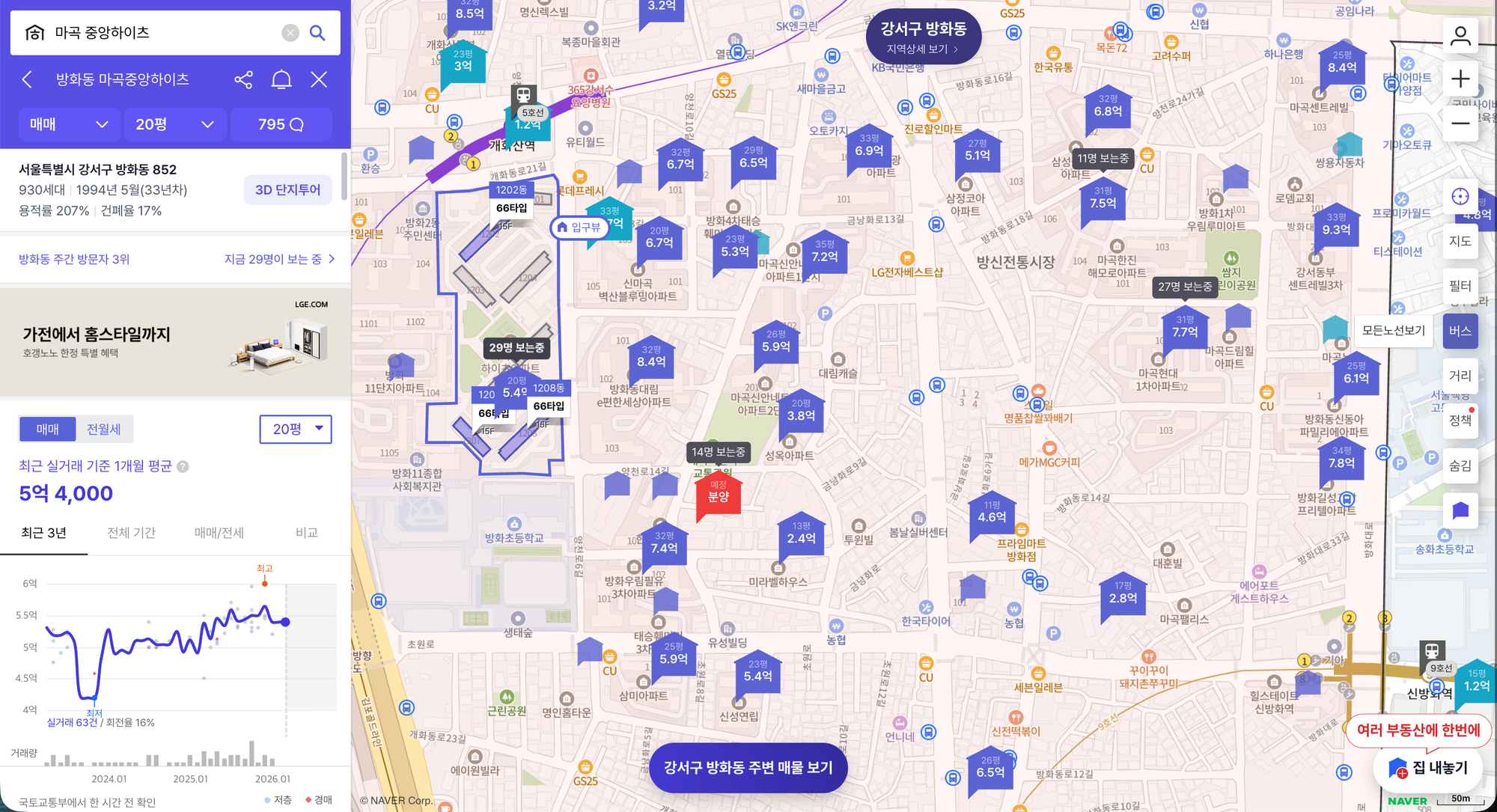Tap the search magnifier icon
The height and width of the screenshot is (812, 1497).
coord(317,33)
